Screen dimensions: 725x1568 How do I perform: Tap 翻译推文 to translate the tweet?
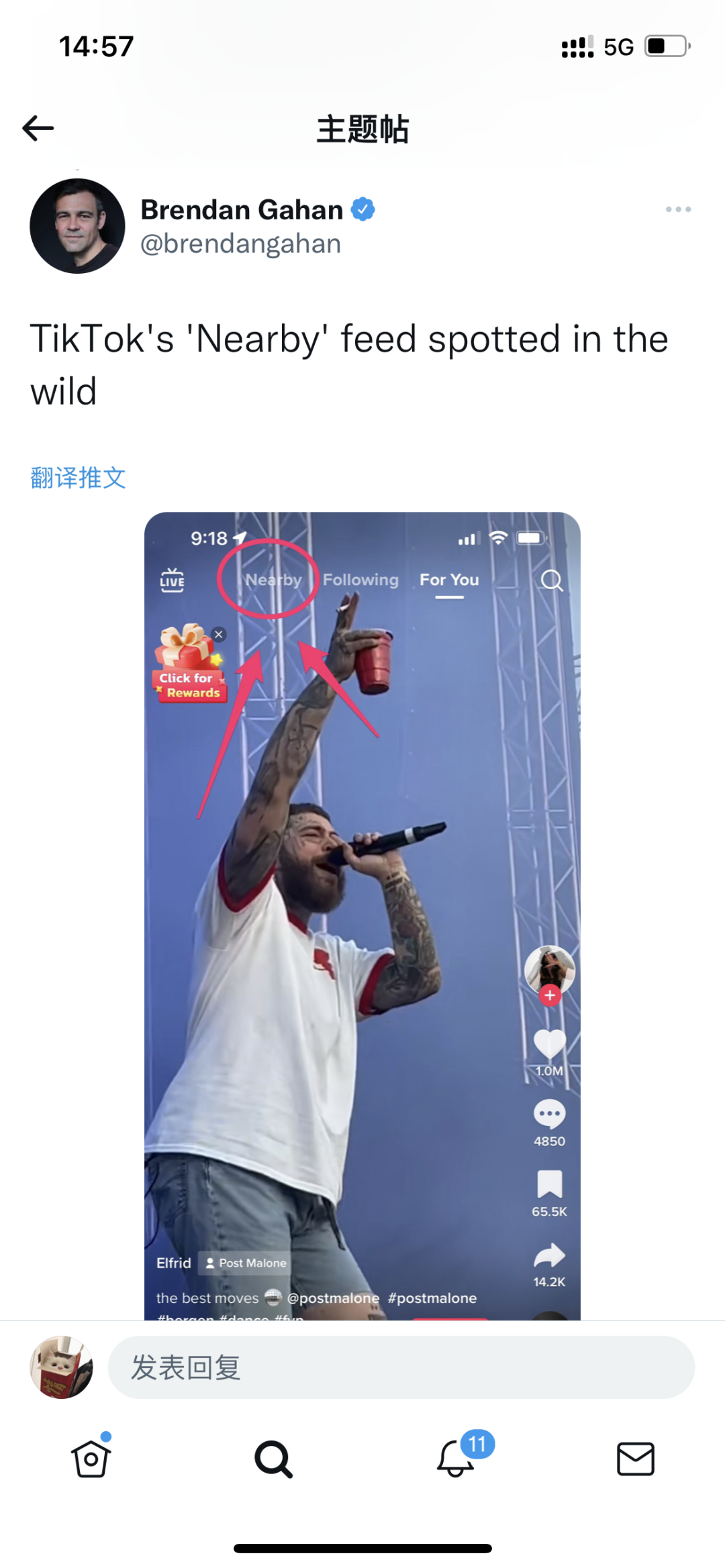(78, 478)
